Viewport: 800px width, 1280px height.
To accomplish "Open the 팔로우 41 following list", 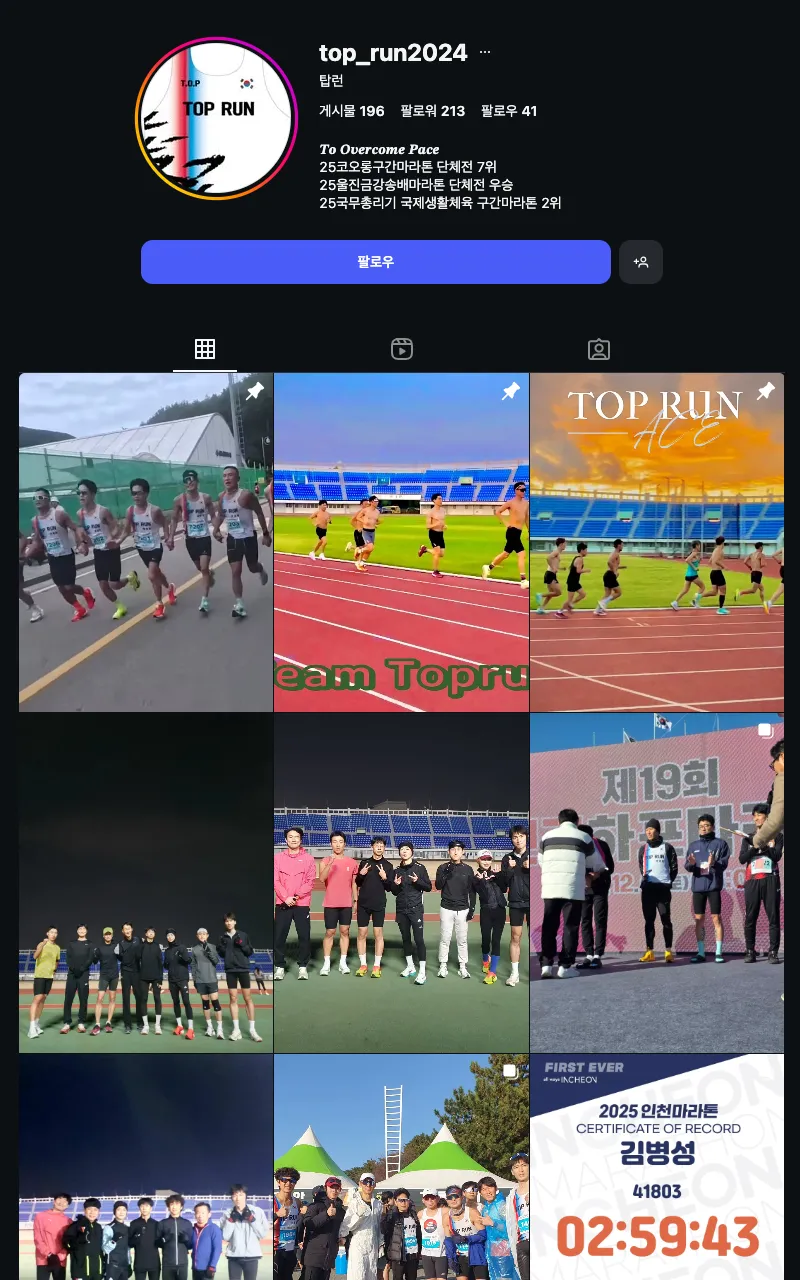I will (x=508, y=111).
